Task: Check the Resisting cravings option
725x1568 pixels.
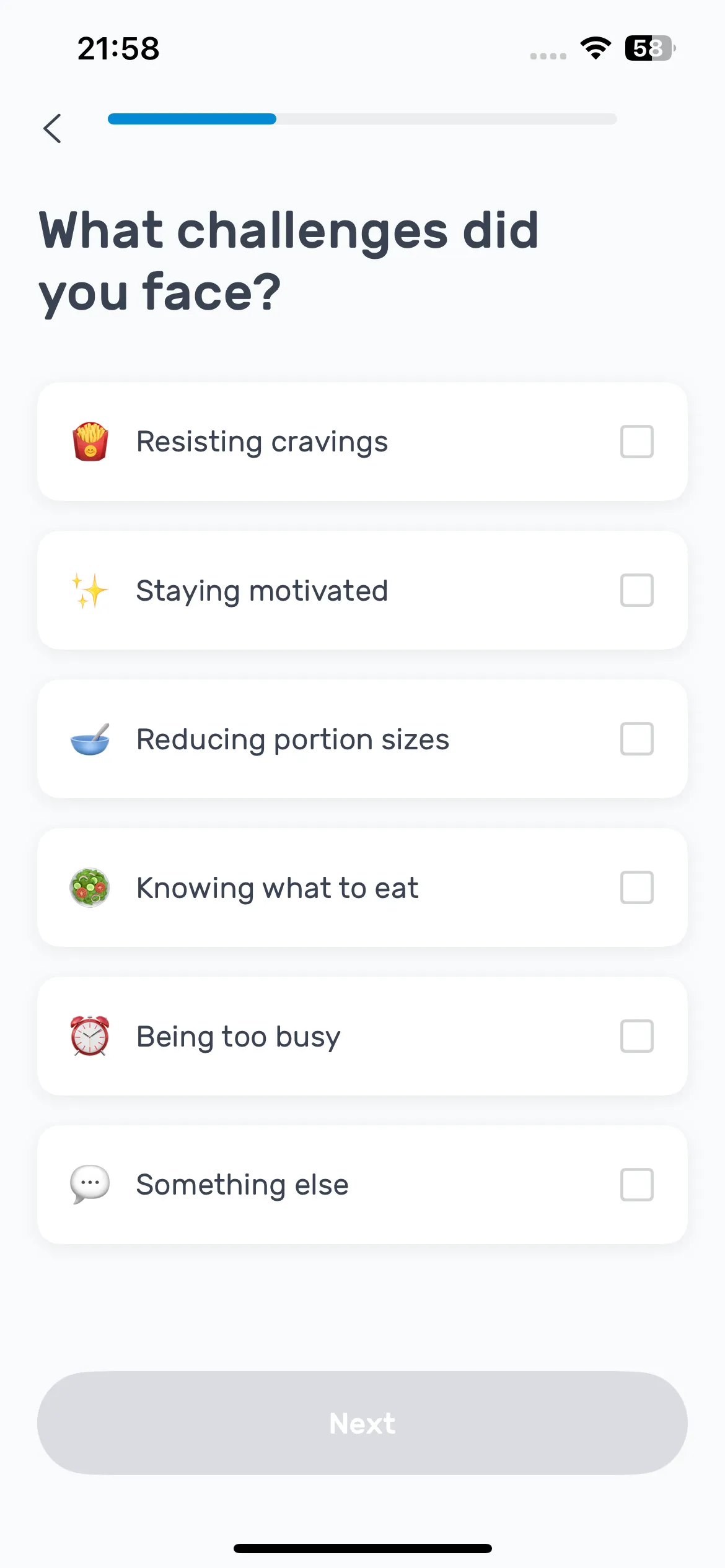Action: pos(636,442)
